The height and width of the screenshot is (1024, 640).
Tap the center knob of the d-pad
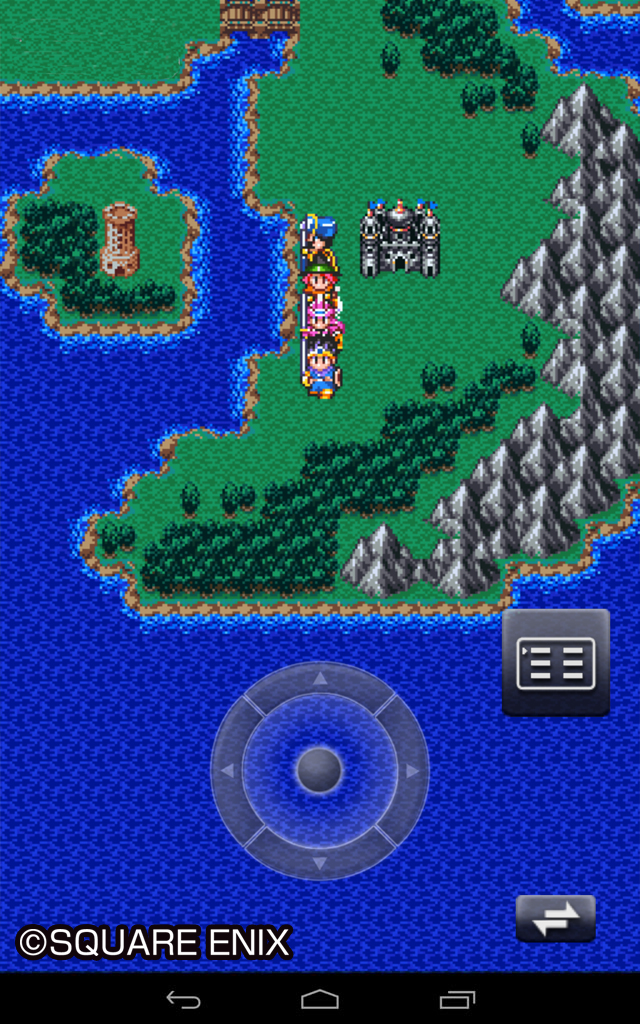pyautogui.click(x=319, y=771)
